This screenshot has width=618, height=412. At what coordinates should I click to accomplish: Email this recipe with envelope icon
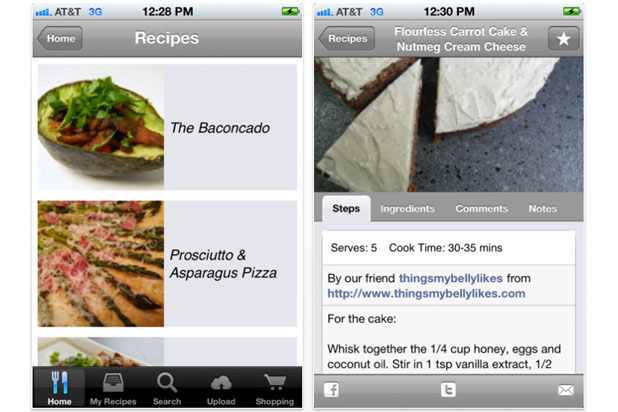point(566,391)
